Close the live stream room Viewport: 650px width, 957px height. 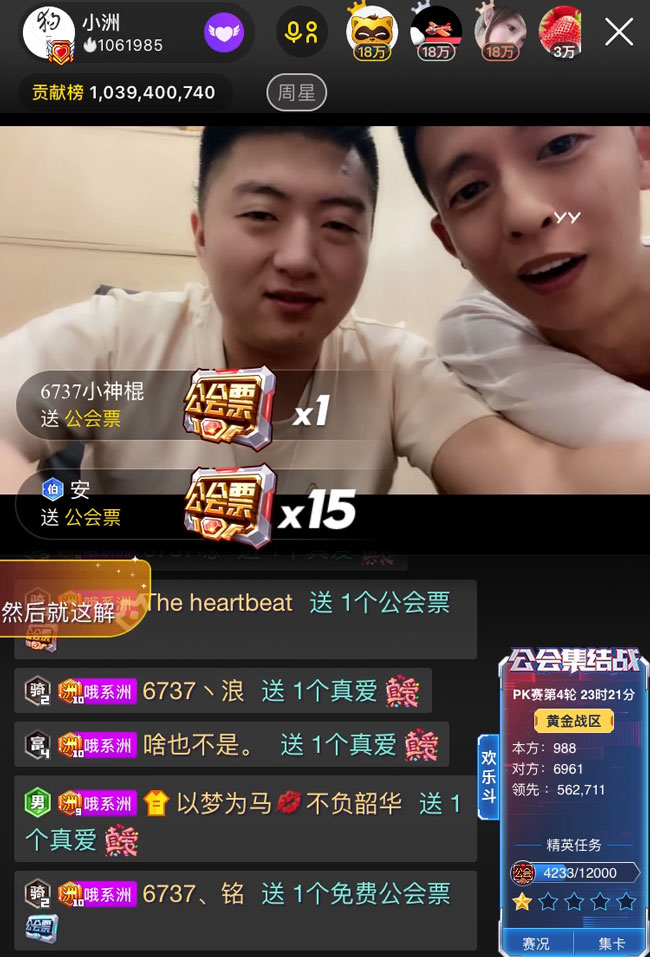[x=619, y=33]
